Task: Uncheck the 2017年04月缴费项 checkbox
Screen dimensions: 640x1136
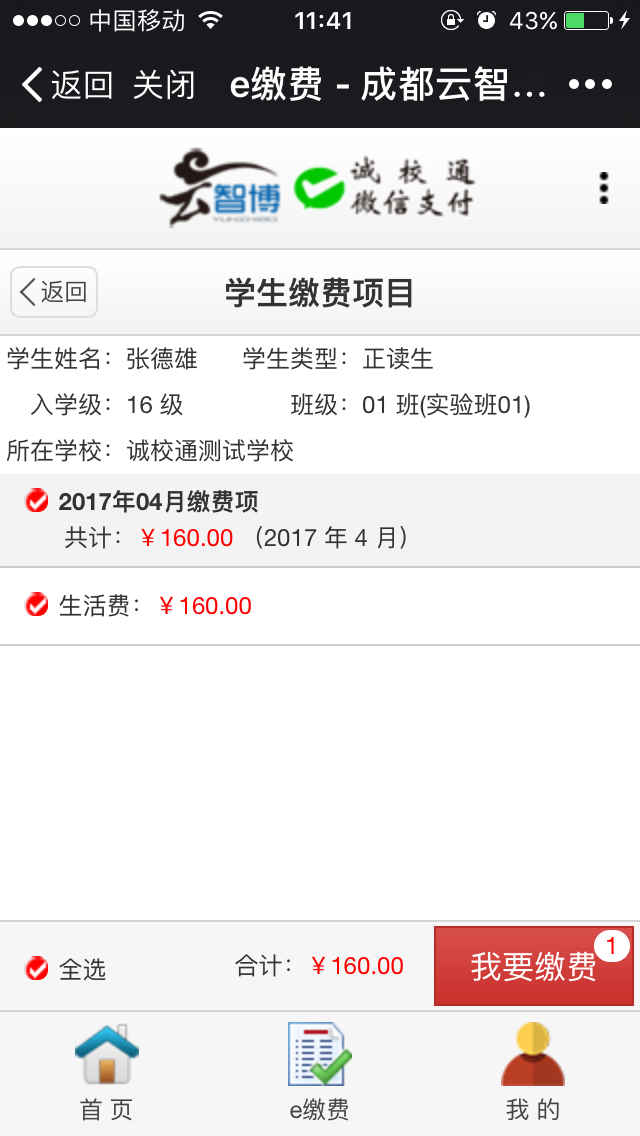Action: (37, 501)
